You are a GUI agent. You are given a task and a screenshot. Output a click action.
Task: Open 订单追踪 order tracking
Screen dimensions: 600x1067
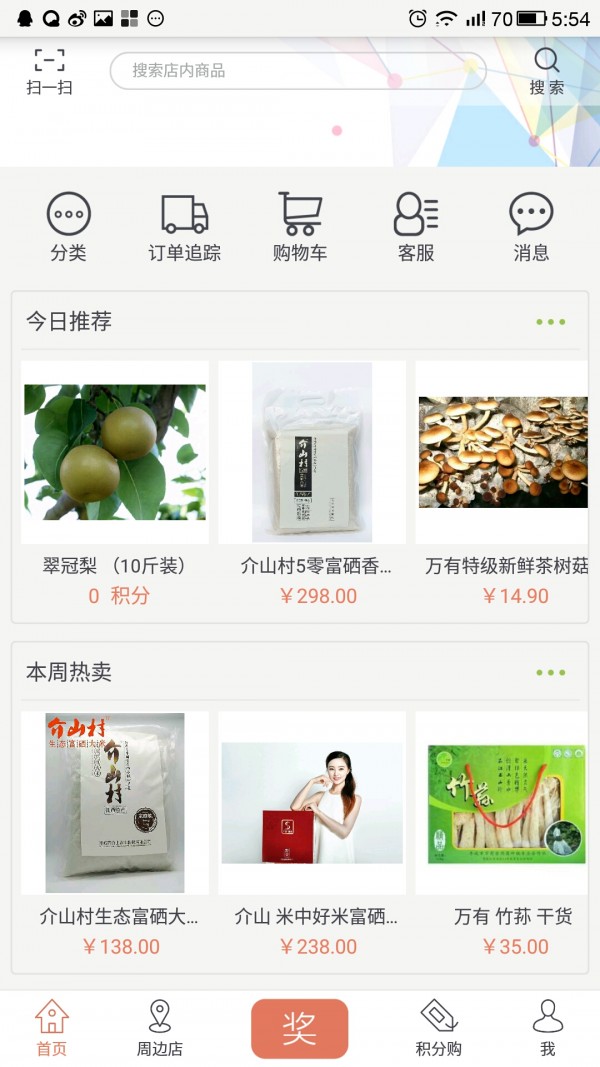coord(184,227)
